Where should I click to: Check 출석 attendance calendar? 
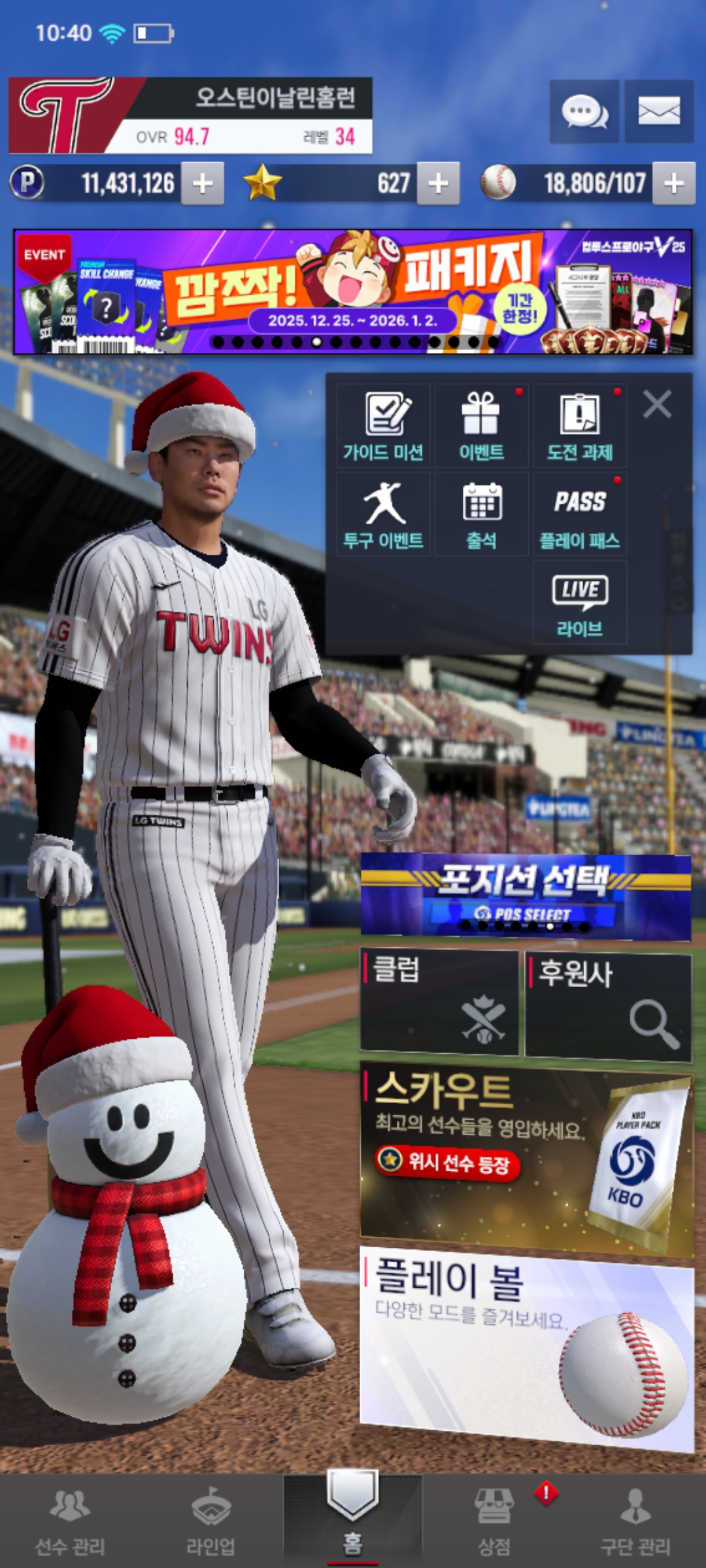482,514
